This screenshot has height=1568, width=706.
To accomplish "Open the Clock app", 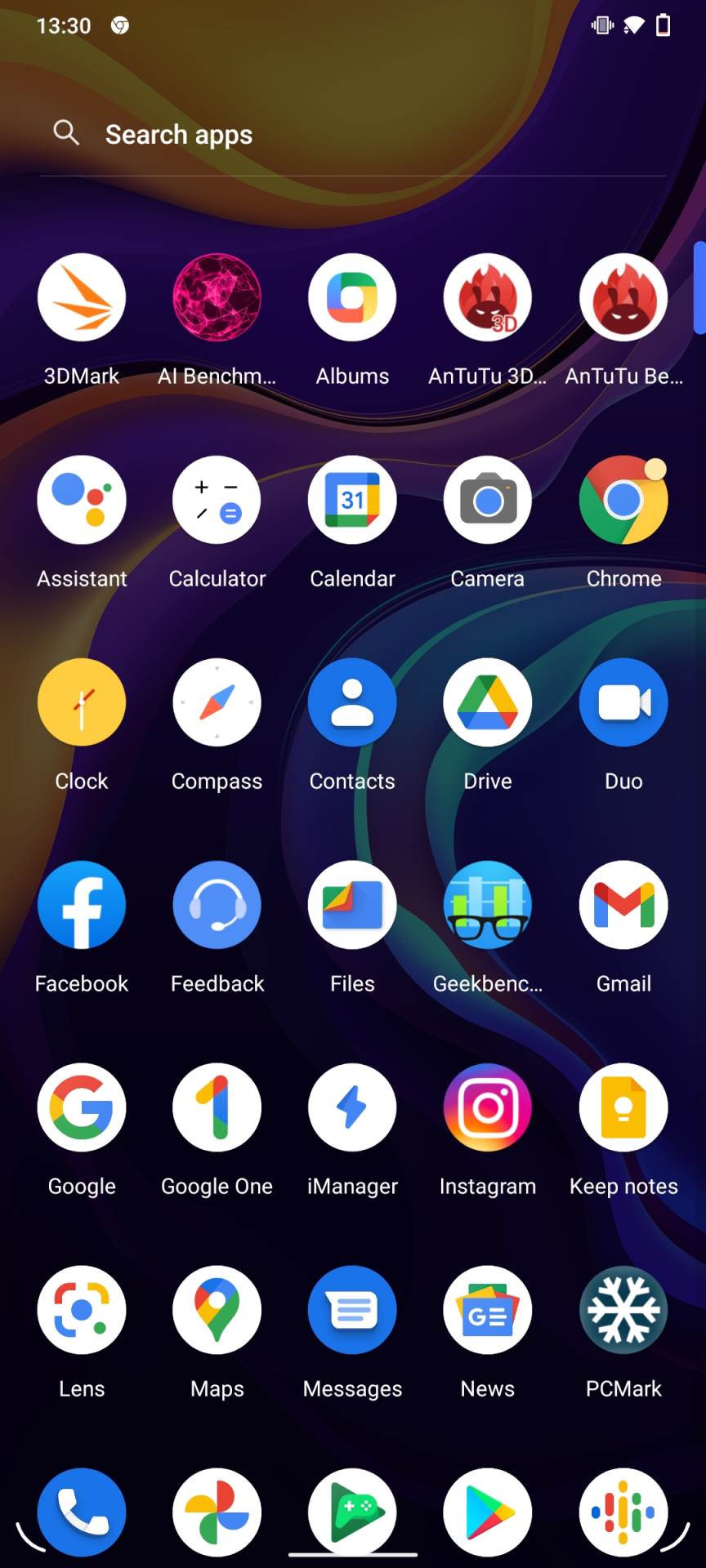I will point(82,702).
